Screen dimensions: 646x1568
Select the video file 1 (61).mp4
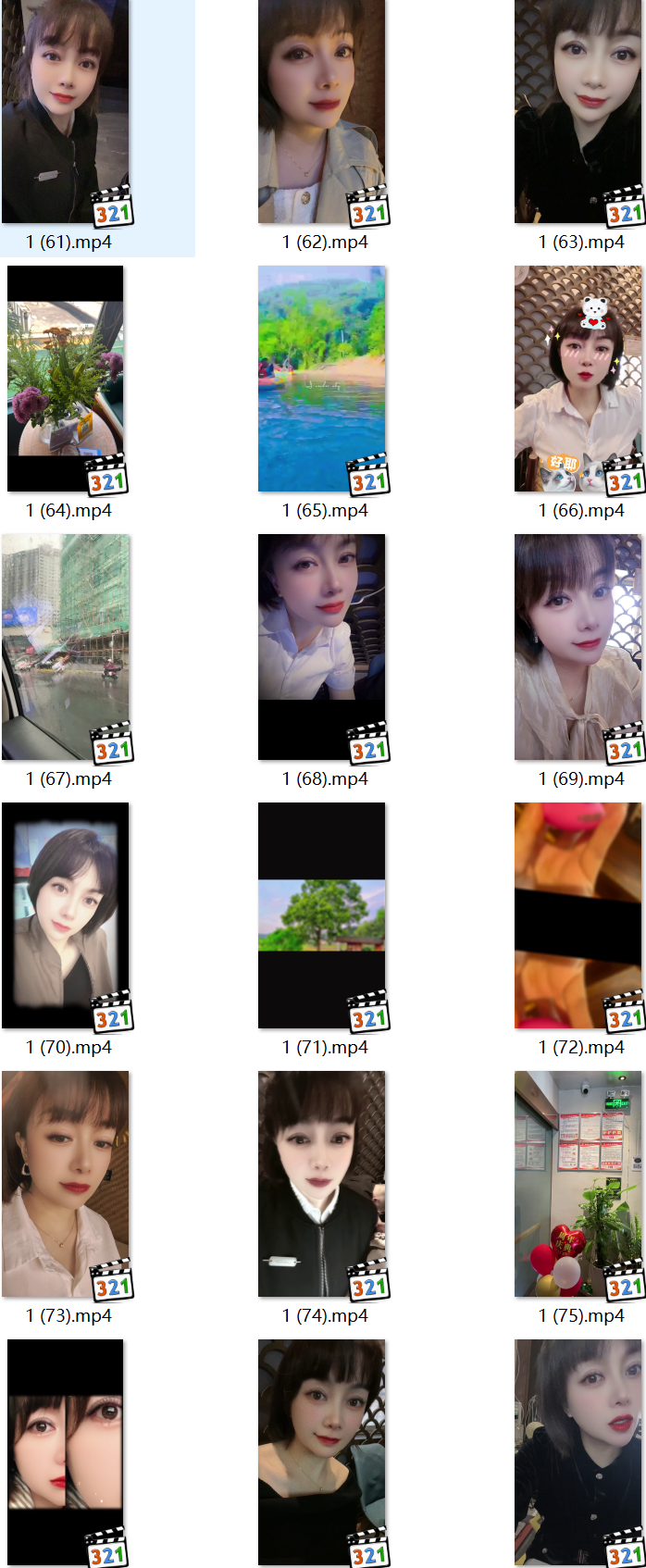pyautogui.click(x=66, y=111)
